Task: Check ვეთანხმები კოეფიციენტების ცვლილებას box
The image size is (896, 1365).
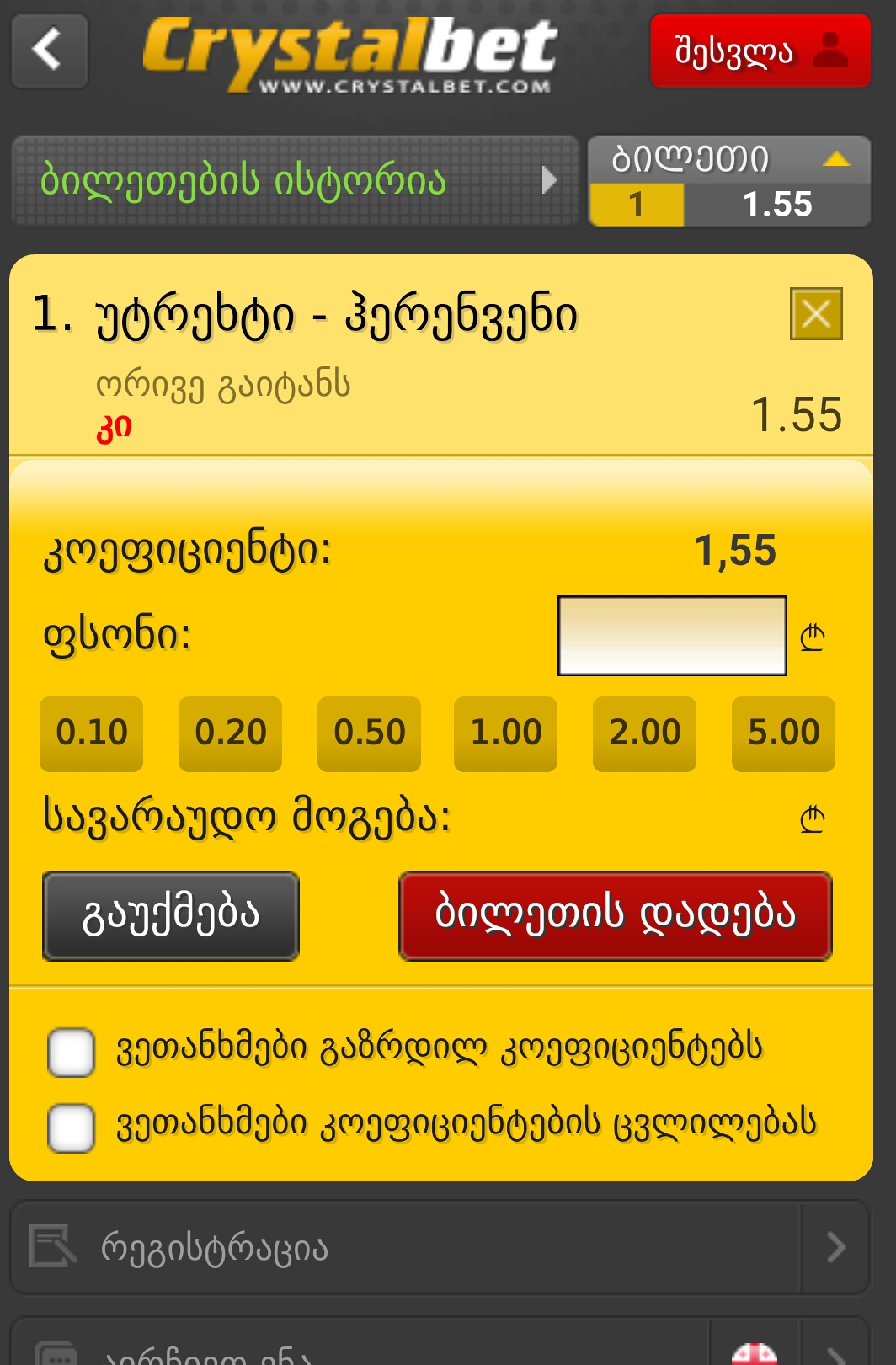Action: pyautogui.click(x=72, y=1128)
